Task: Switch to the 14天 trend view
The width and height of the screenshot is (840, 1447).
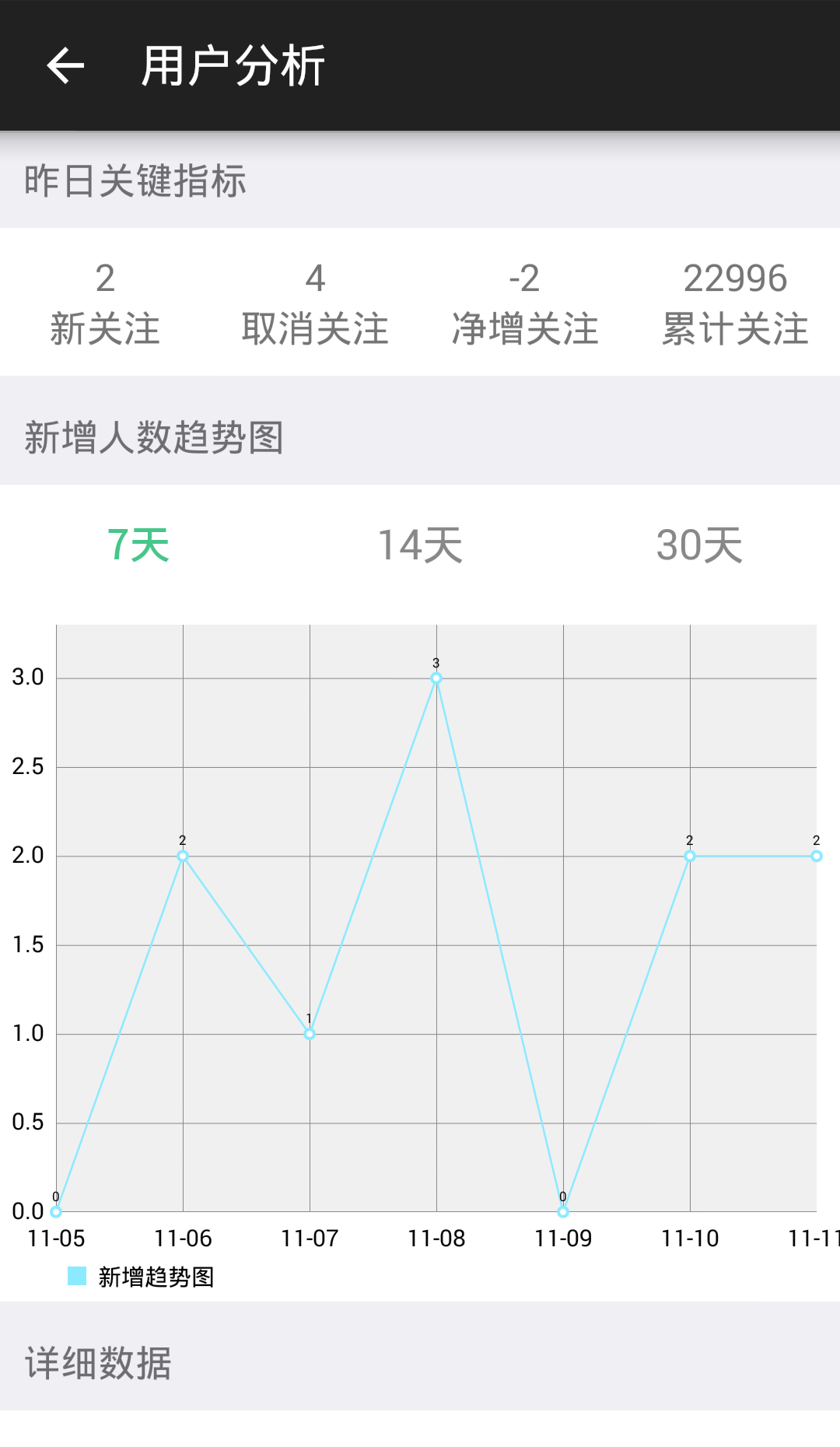Action: pos(420,545)
